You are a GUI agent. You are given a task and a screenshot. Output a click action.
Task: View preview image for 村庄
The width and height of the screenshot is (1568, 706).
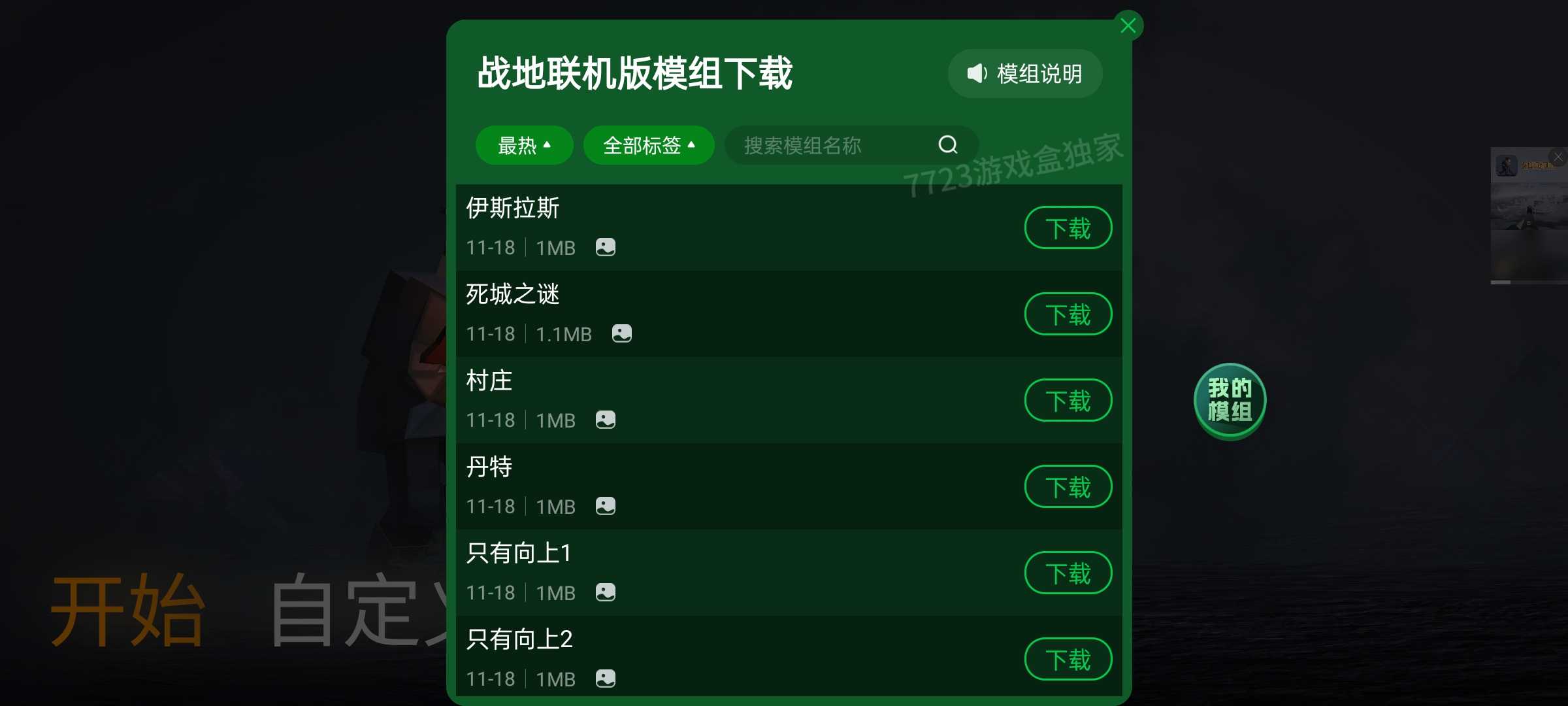click(606, 420)
